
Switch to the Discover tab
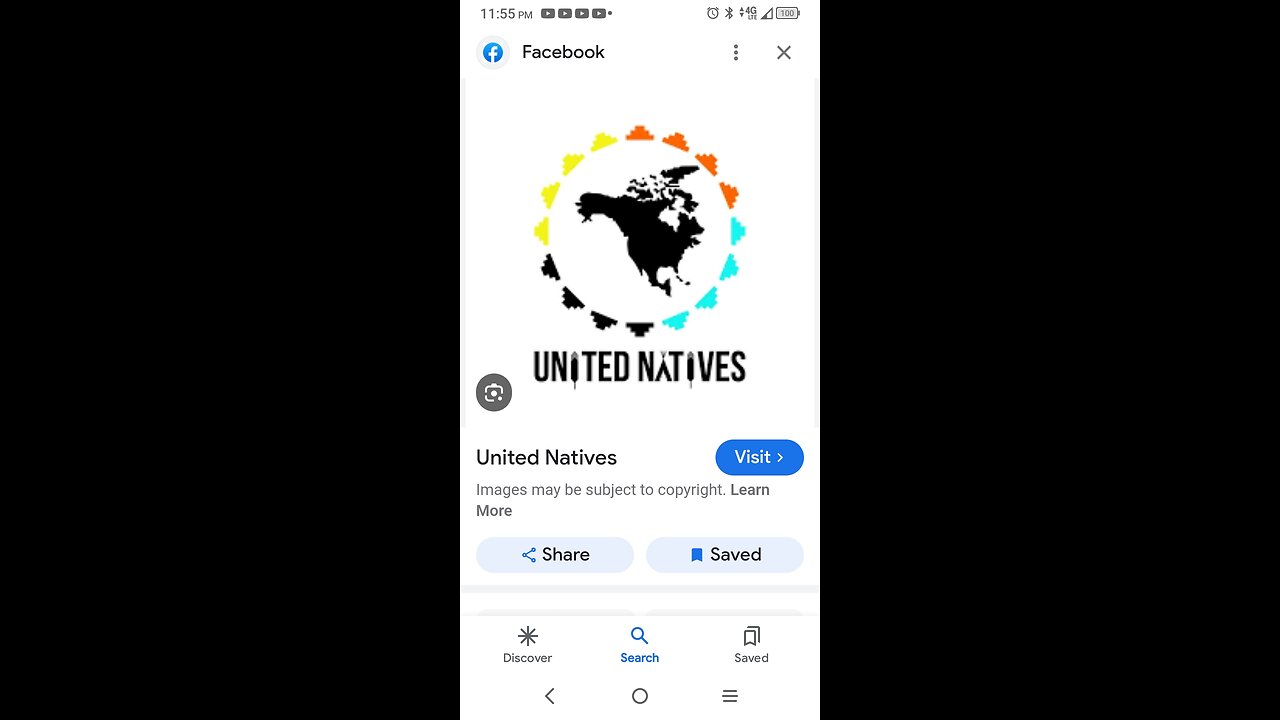pos(528,645)
